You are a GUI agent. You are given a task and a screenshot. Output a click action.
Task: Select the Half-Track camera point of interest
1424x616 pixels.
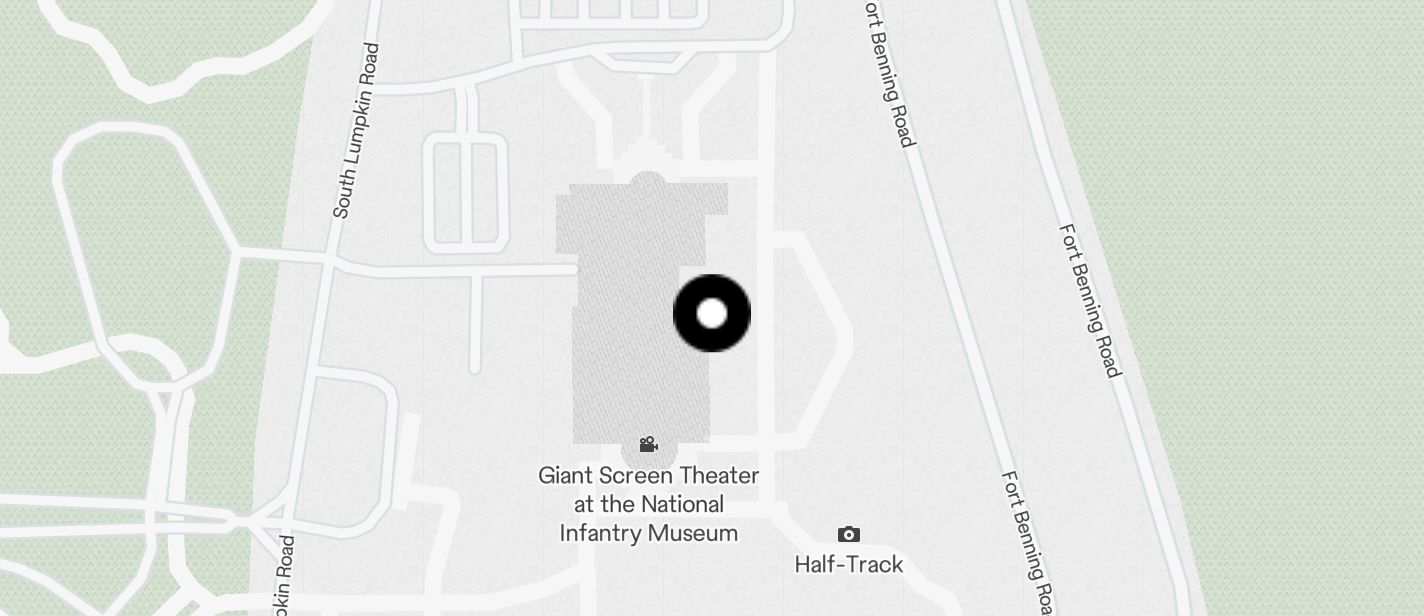coord(848,535)
